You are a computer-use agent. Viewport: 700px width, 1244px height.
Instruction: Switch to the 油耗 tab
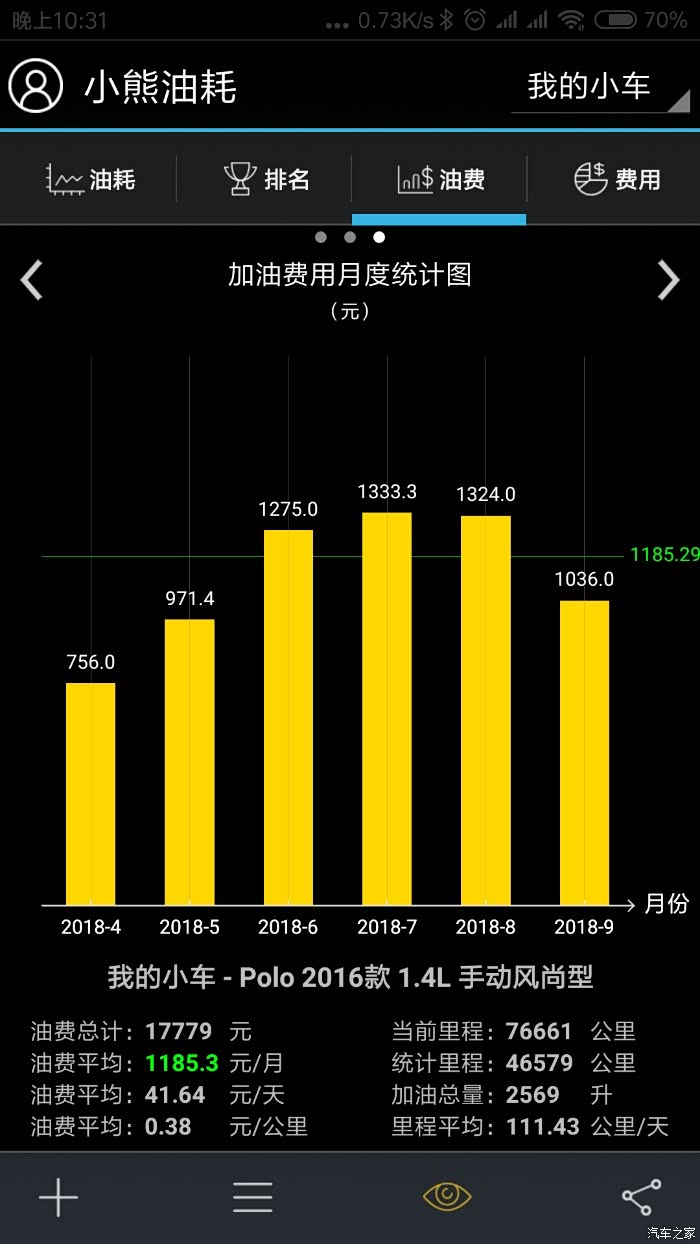[x=90, y=180]
